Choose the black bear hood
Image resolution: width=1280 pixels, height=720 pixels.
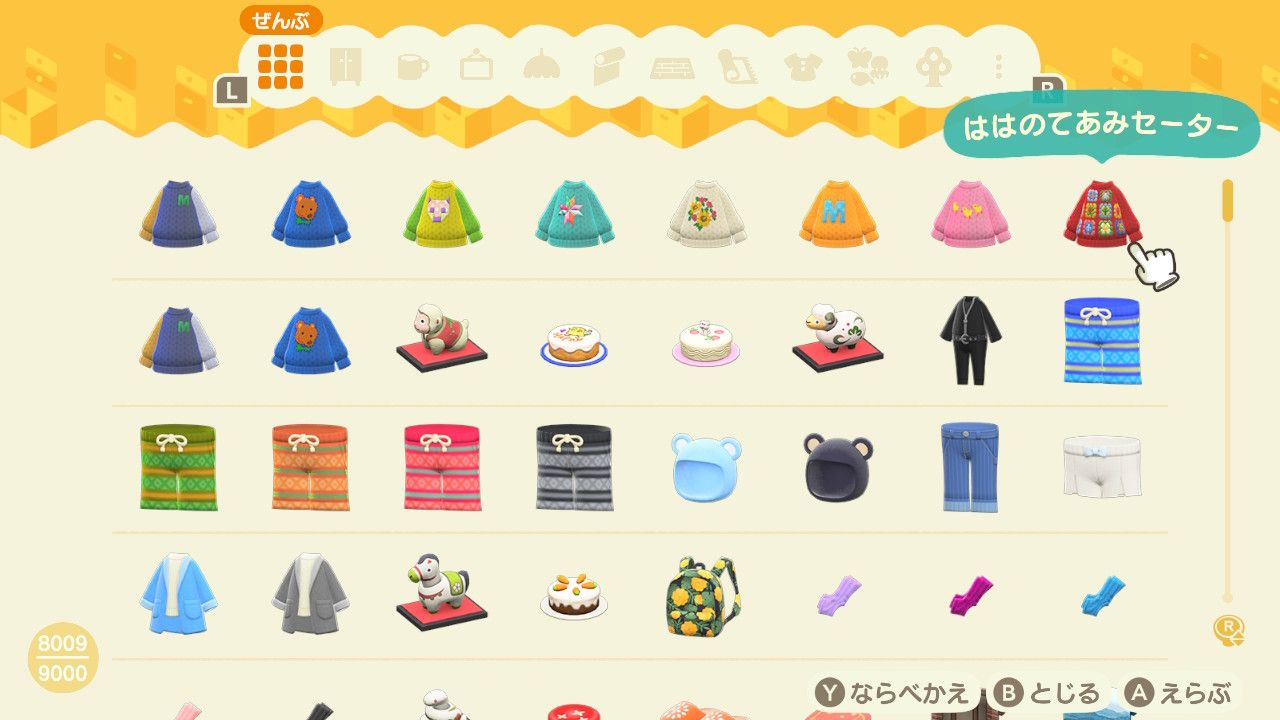coord(838,466)
